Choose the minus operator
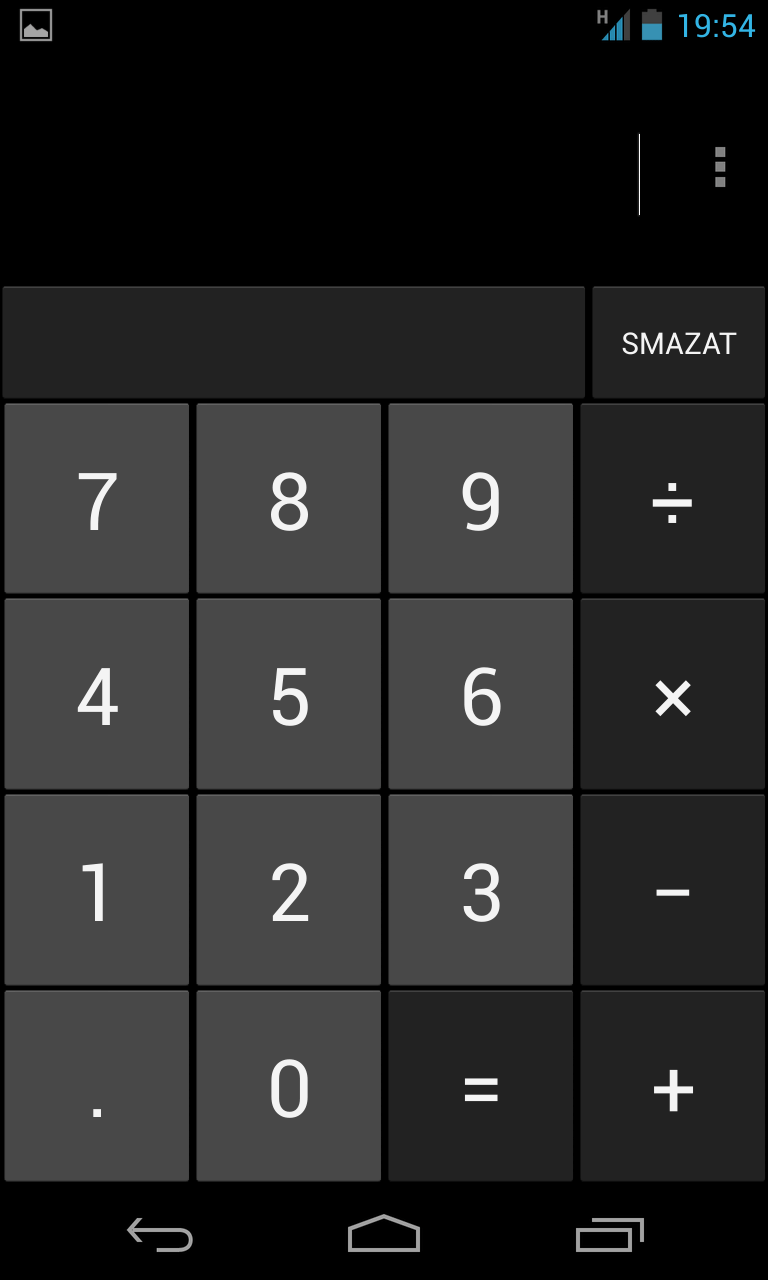The height and width of the screenshot is (1280, 768). [x=672, y=890]
